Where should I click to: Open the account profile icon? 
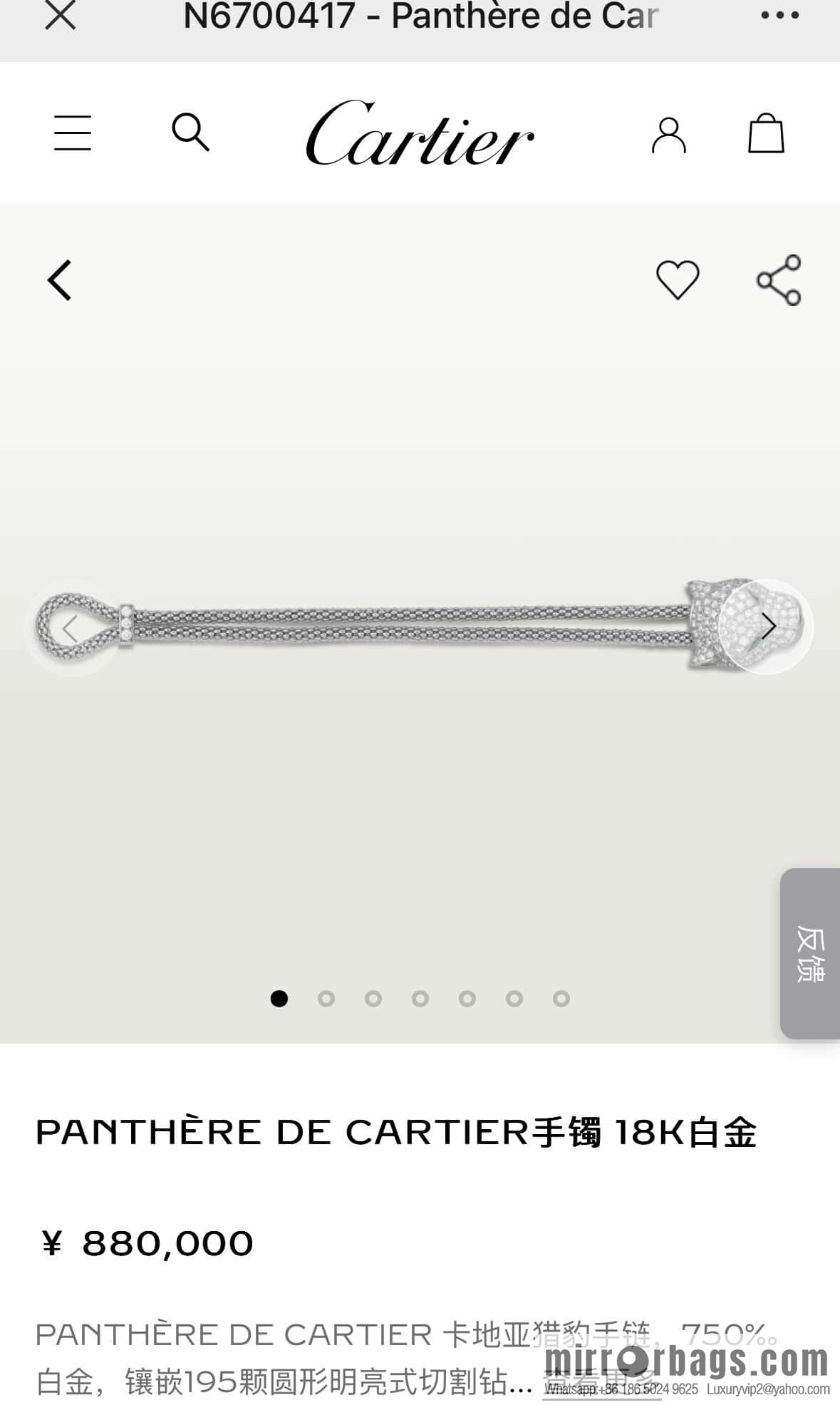[668, 135]
